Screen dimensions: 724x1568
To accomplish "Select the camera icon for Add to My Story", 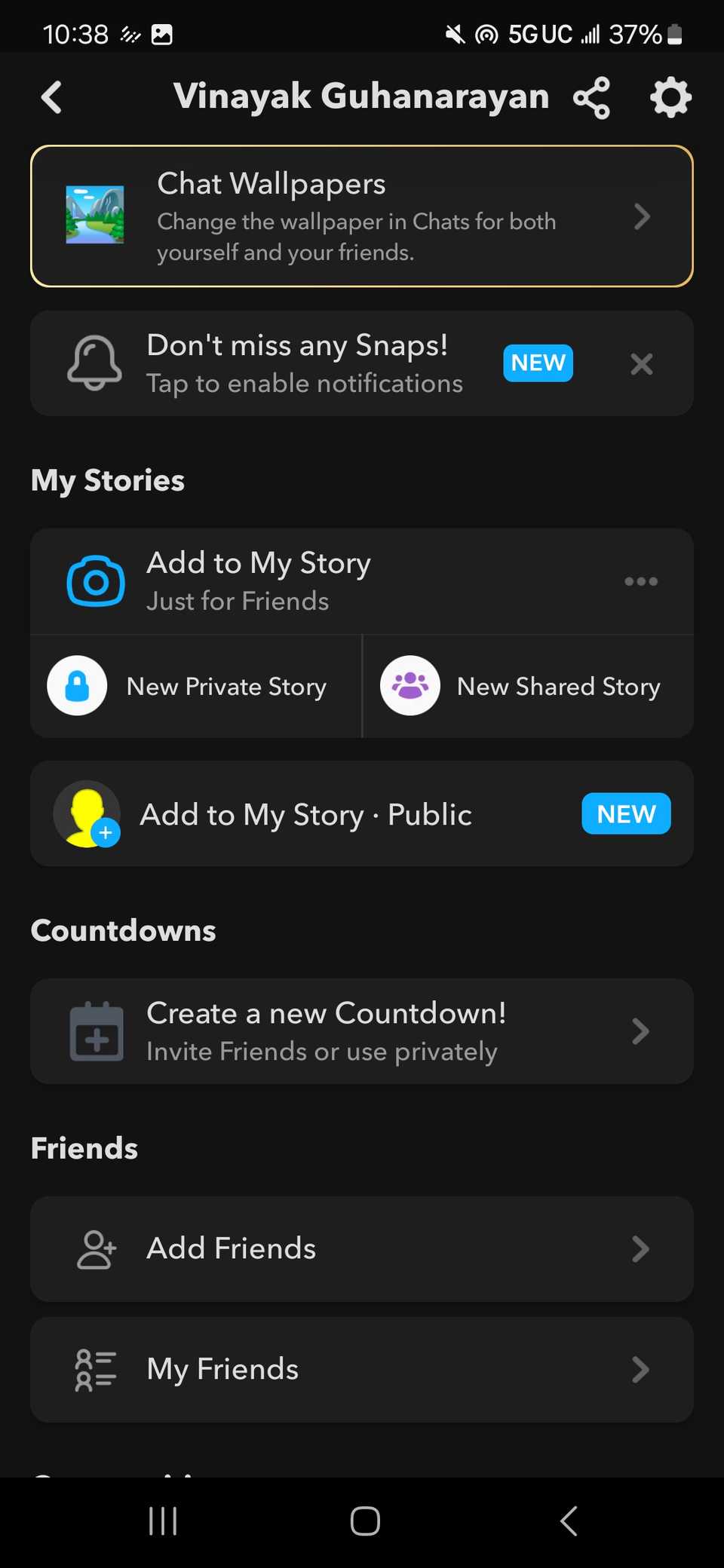I will point(95,580).
